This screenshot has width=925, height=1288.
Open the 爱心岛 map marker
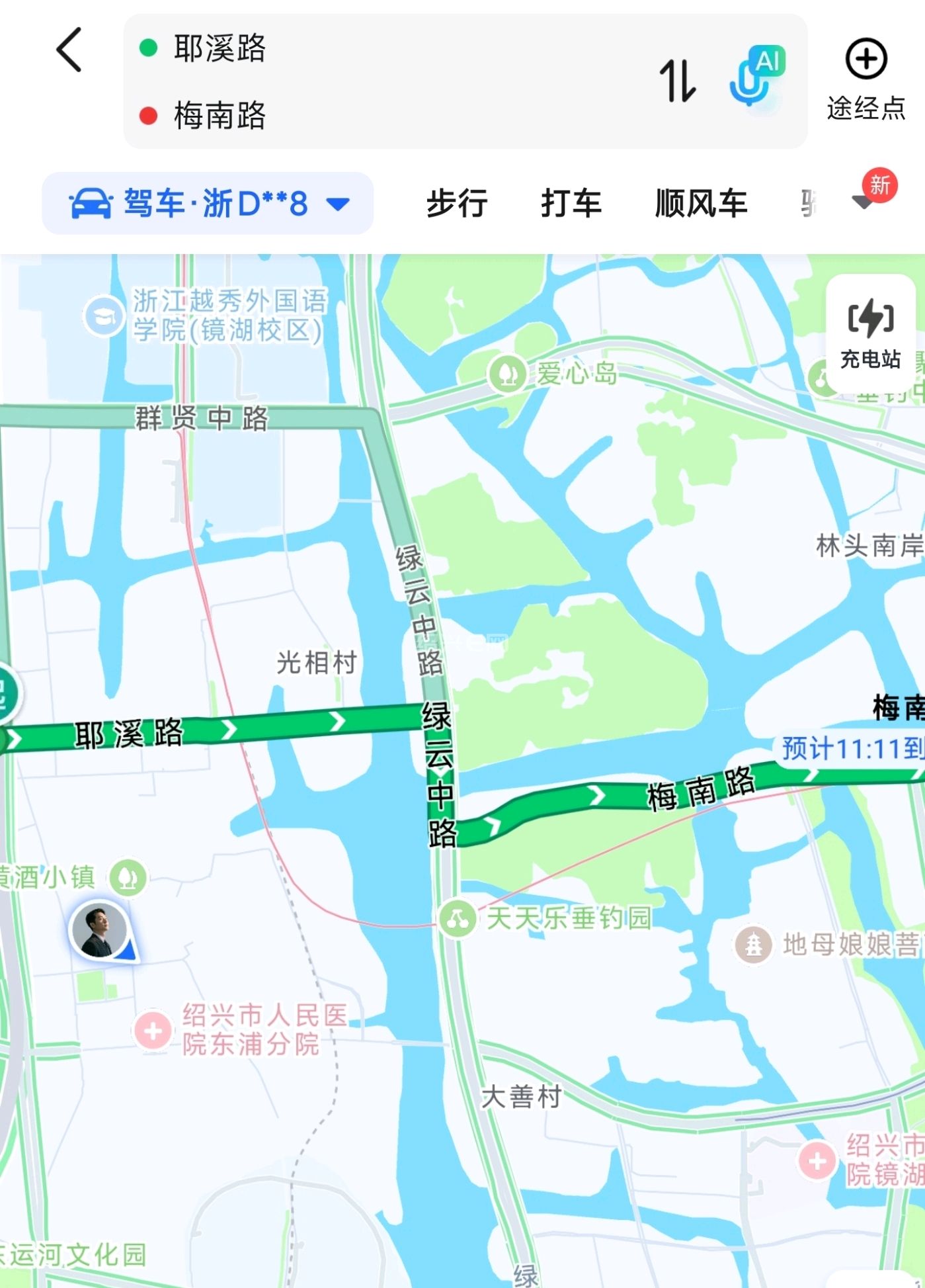[507, 374]
